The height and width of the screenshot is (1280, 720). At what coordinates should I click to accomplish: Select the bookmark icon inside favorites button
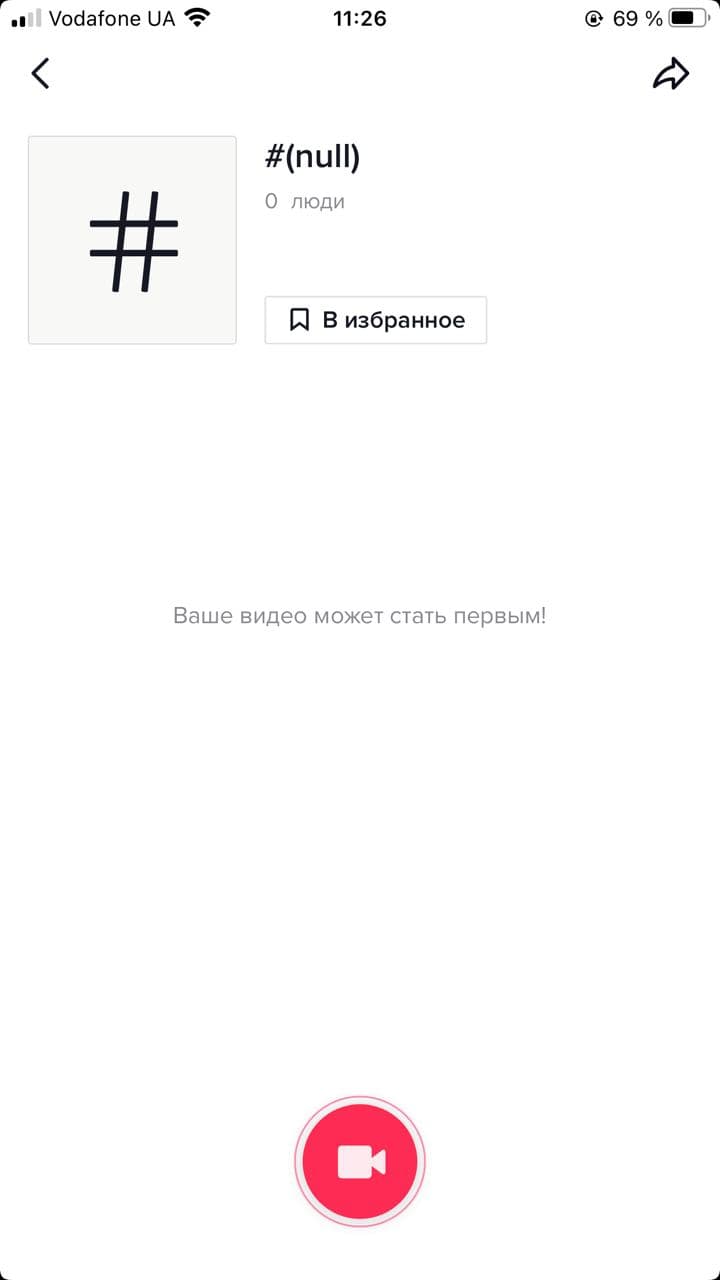[x=298, y=319]
